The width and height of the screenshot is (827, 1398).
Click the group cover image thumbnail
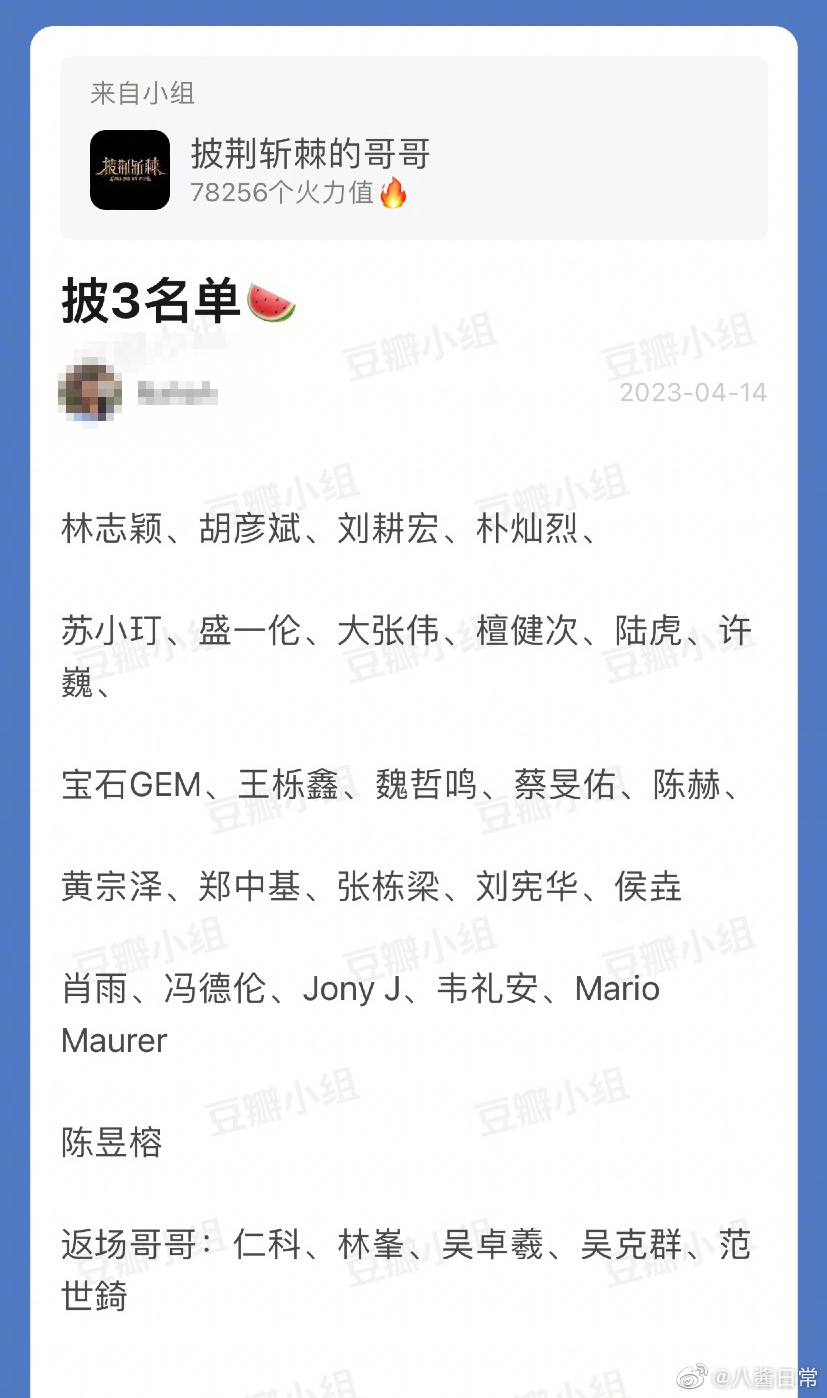129,170
